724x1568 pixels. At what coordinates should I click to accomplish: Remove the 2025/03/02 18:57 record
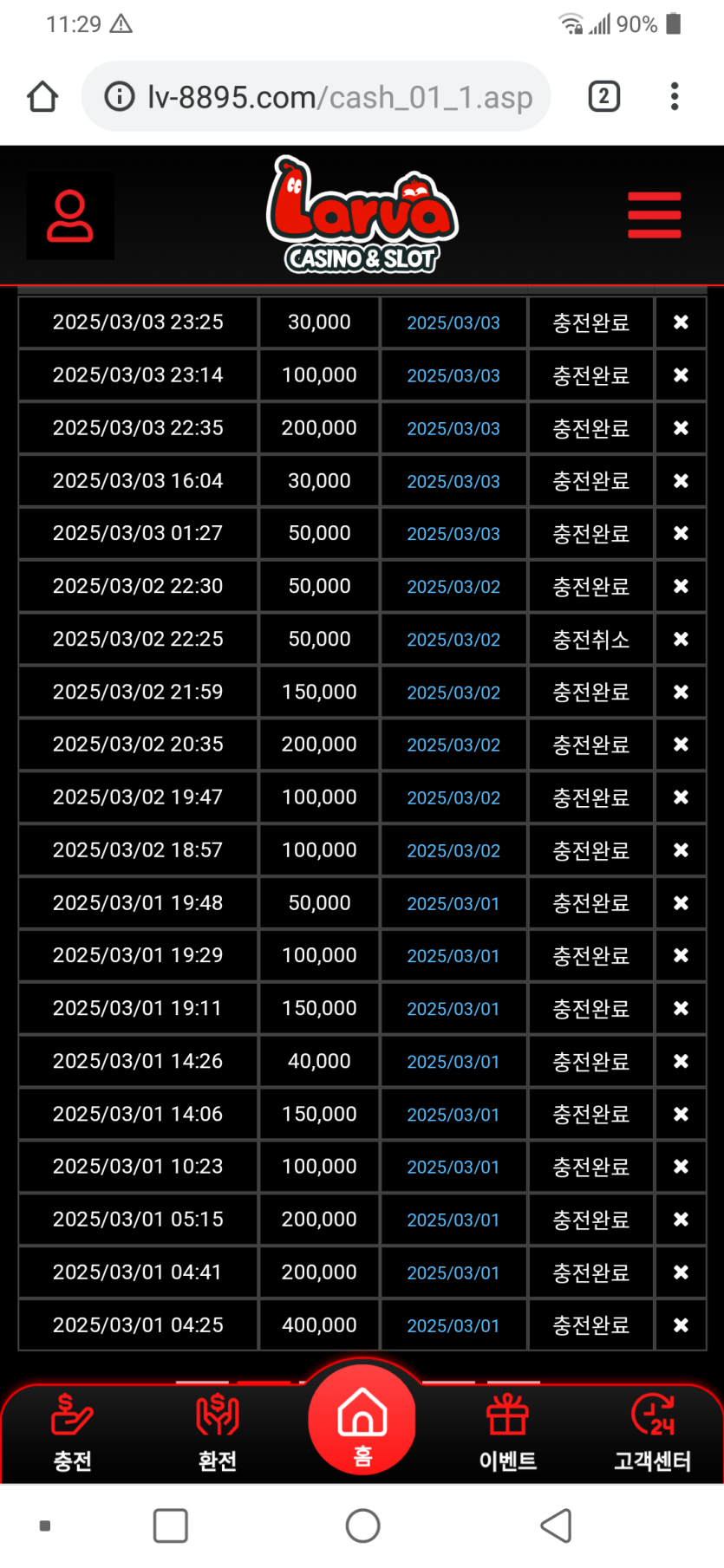pos(681,850)
